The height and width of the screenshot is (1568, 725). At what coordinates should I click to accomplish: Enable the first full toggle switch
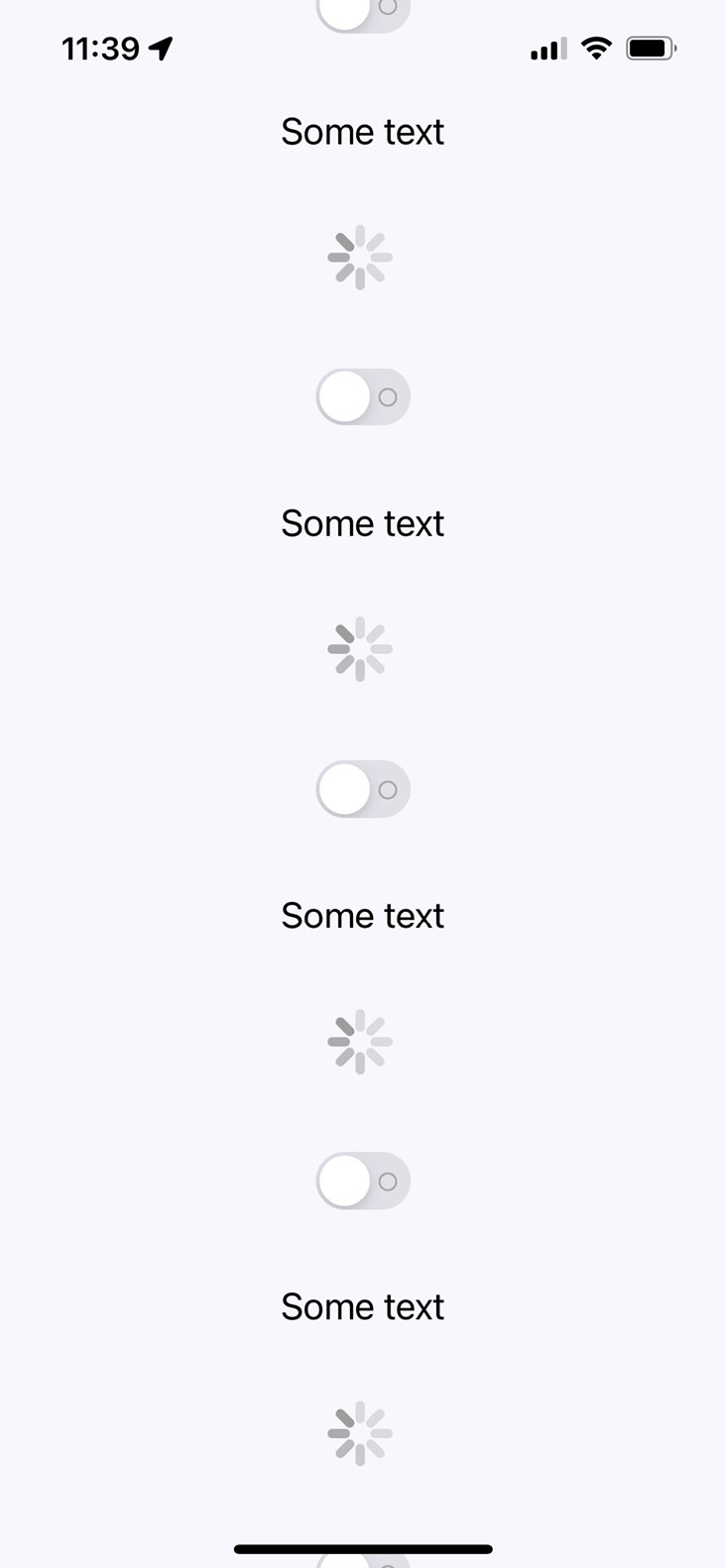tap(363, 396)
